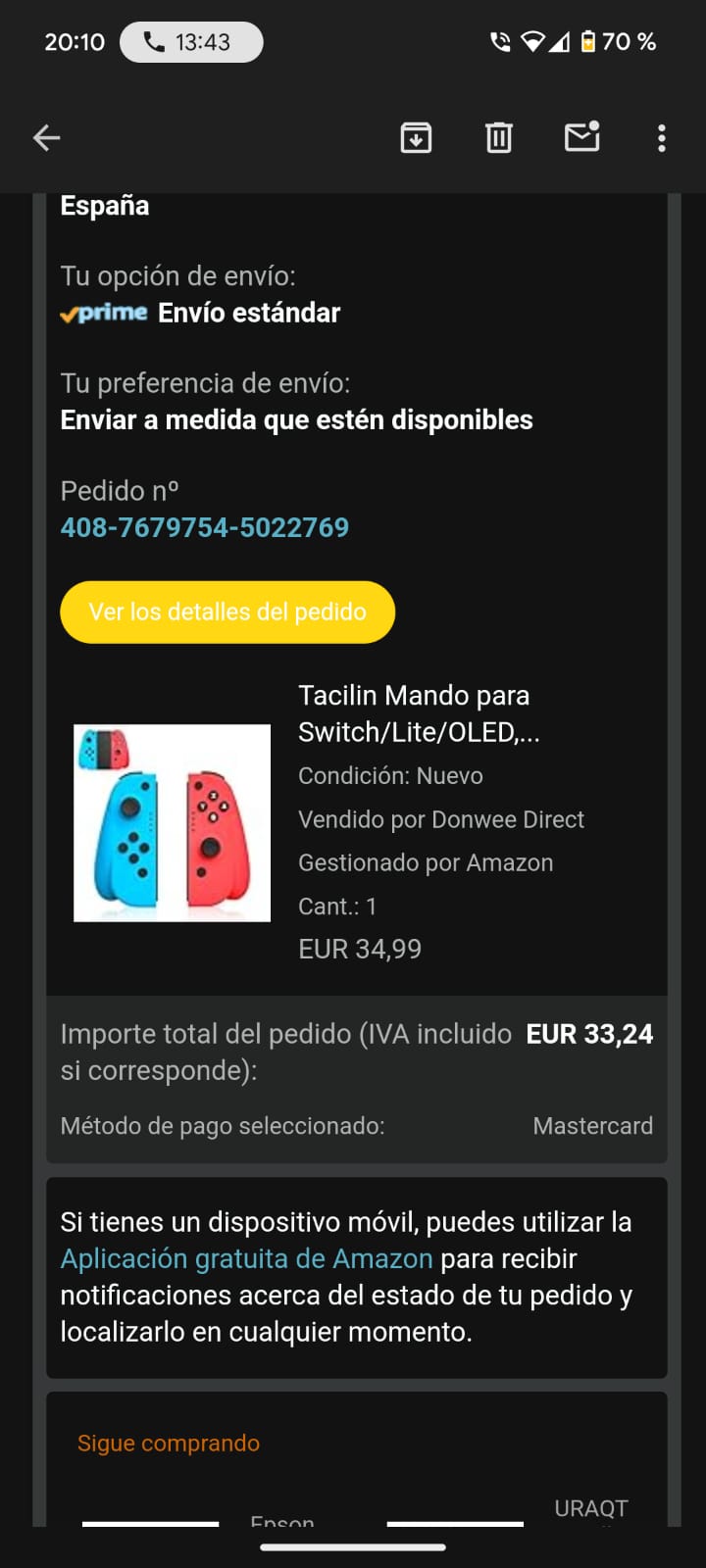The image size is (706, 1568).
Task: Return to the ongoing call from status bar
Action: pos(191,42)
